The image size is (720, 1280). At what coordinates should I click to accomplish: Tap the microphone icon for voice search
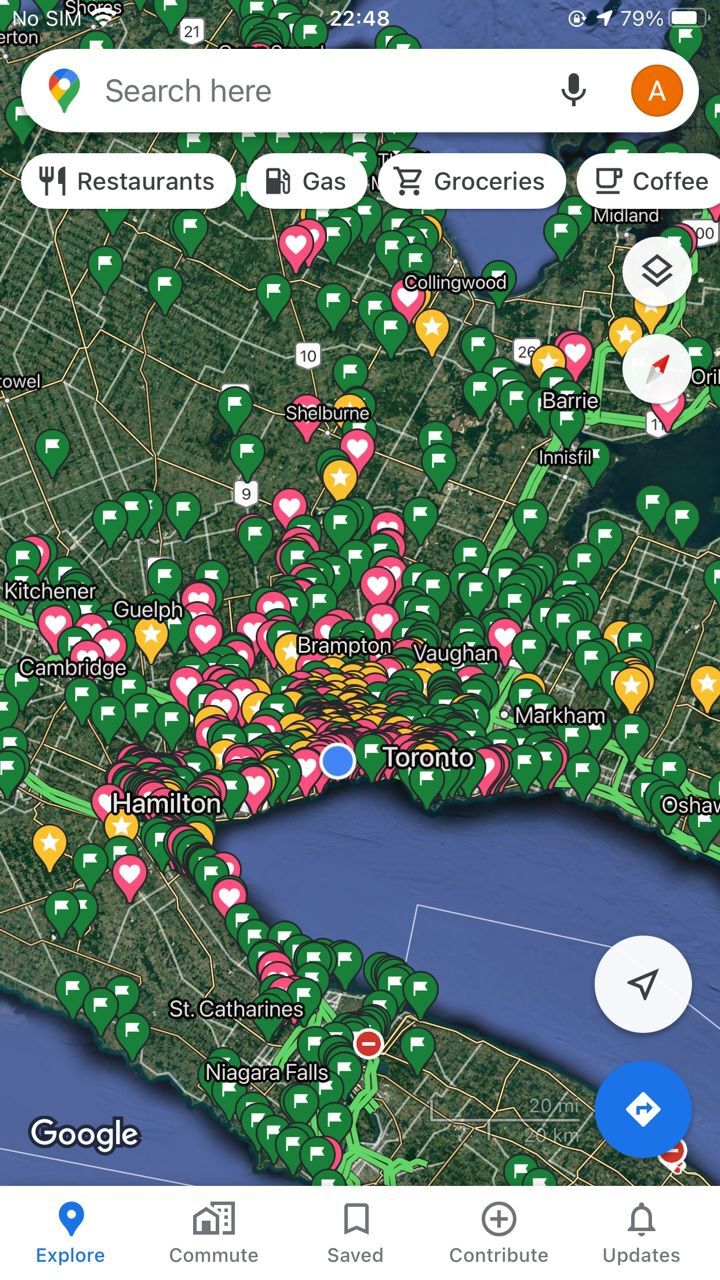click(x=574, y=90)
